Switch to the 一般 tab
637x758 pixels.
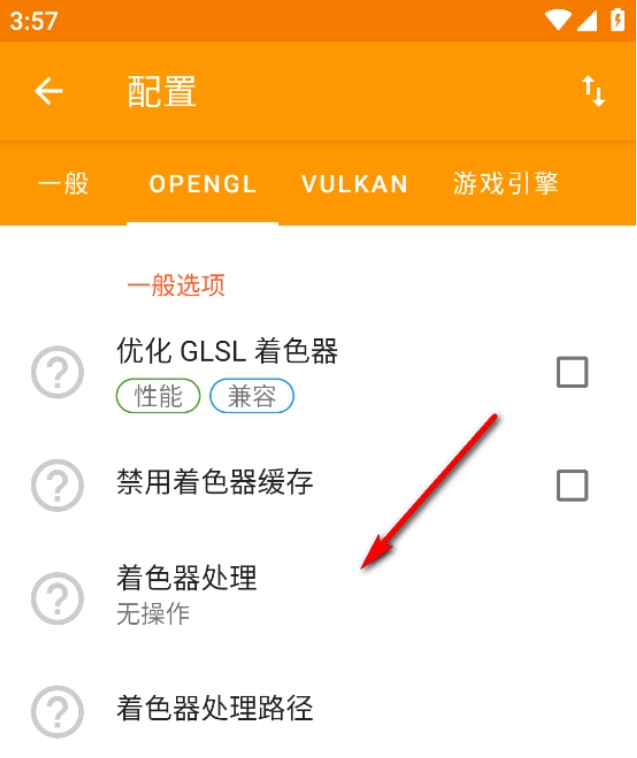point(63,184)
